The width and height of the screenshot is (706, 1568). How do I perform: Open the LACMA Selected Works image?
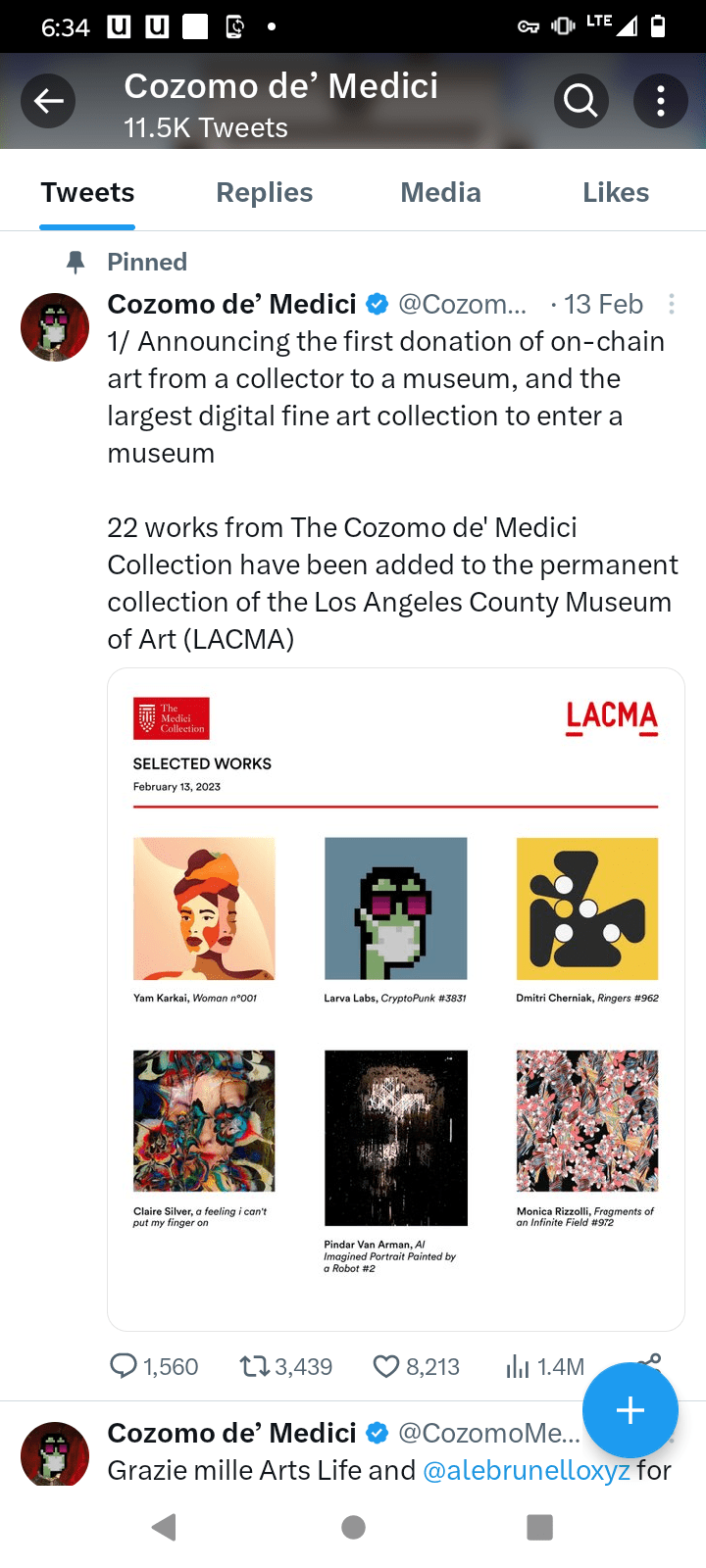coord(395,999)
